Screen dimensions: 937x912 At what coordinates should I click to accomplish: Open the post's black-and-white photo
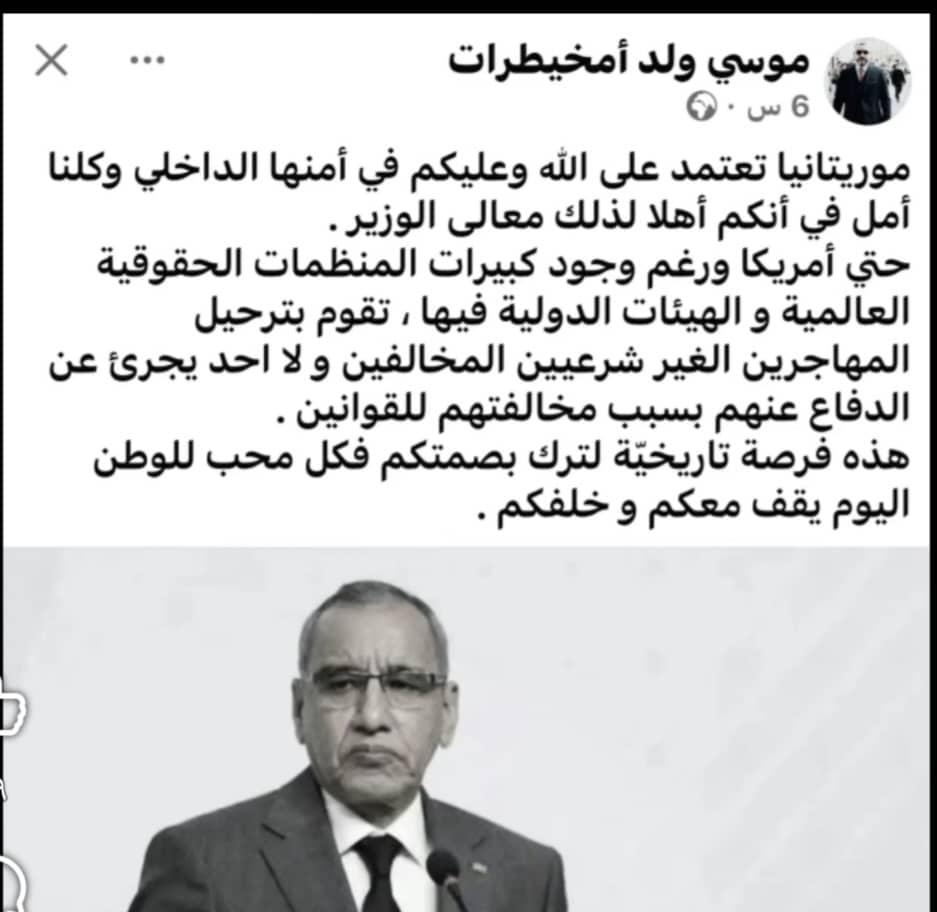point(468,730)
